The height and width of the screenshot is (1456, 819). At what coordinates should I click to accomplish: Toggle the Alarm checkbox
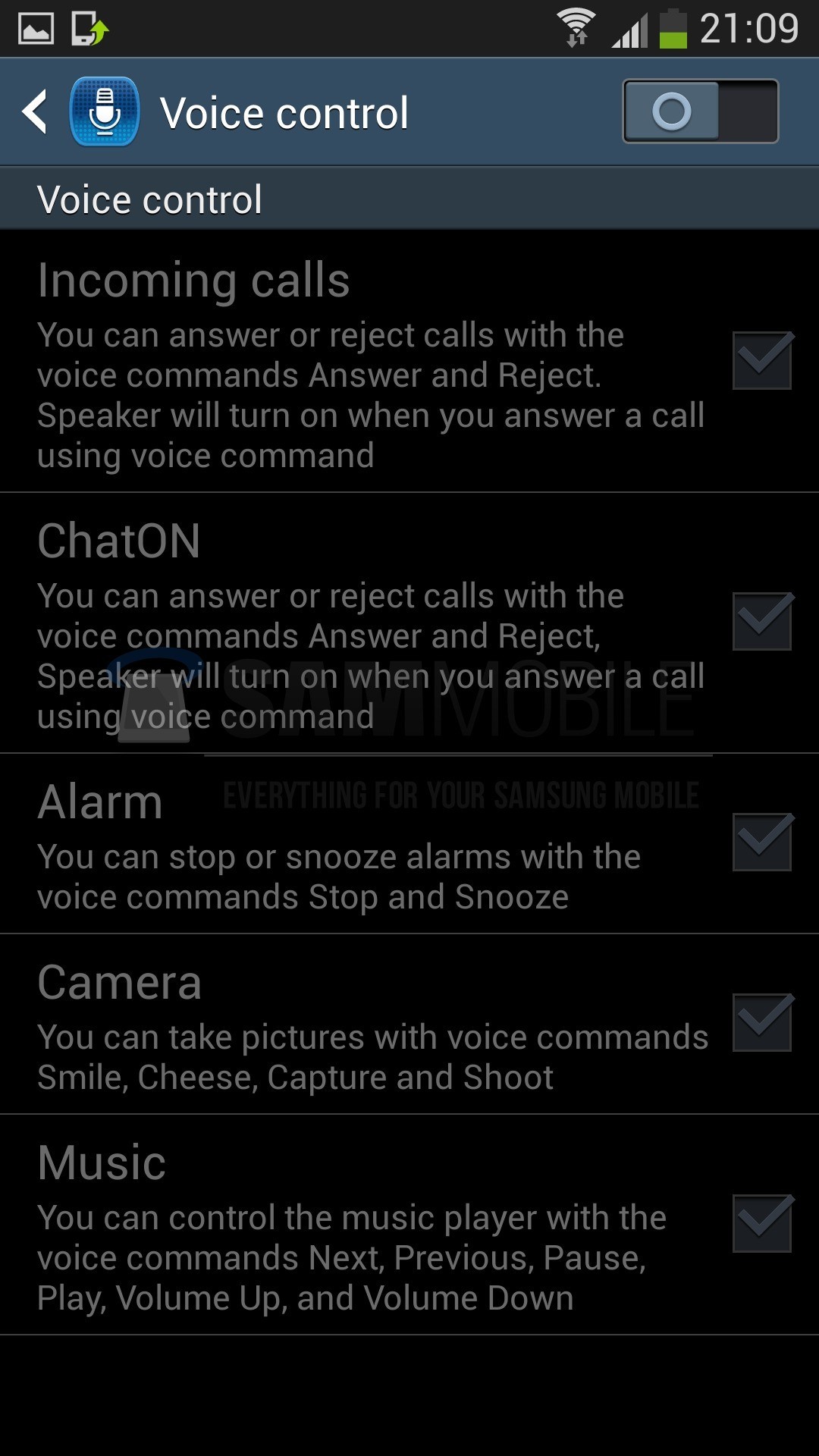pyautogui.click(x=761, y=842)
